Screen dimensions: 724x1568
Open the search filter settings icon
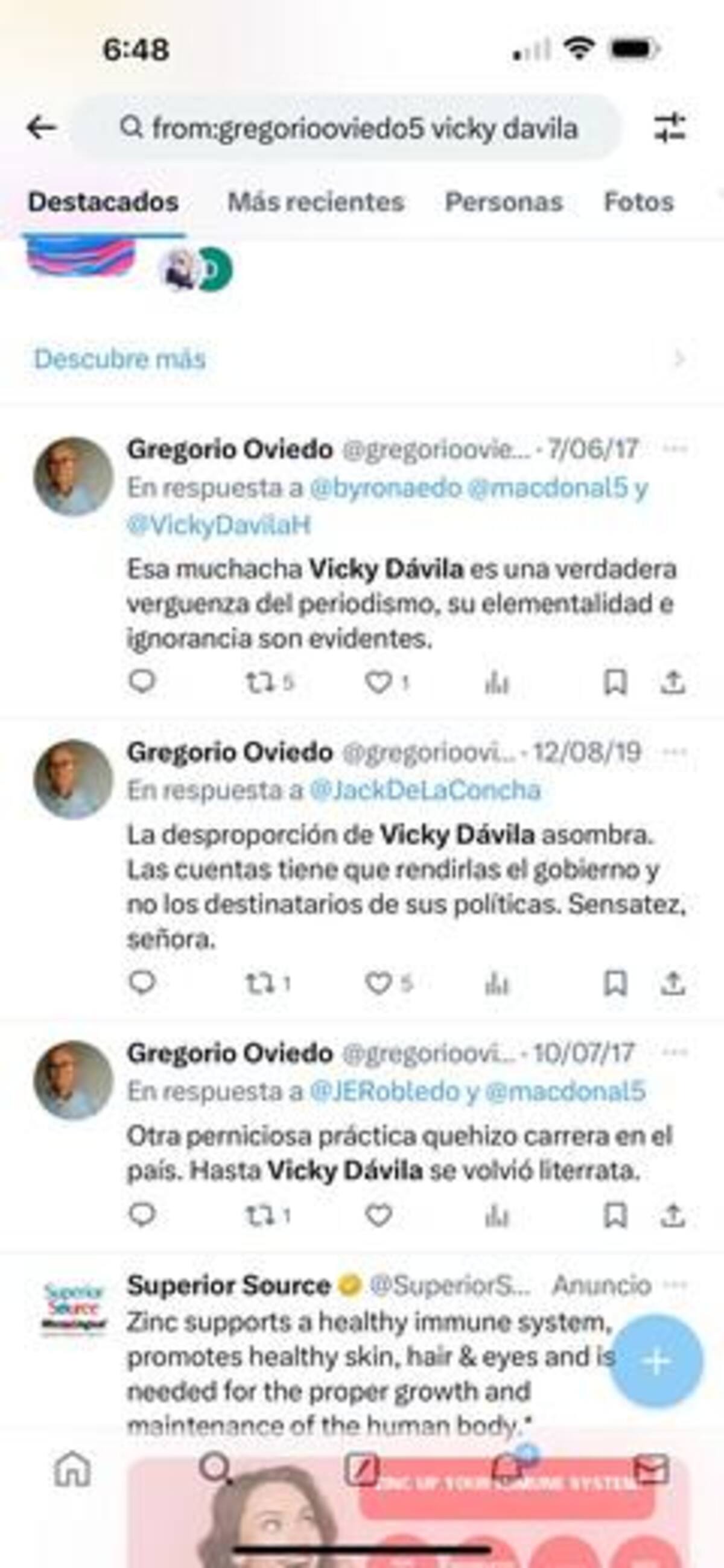(x=670, y=128)
